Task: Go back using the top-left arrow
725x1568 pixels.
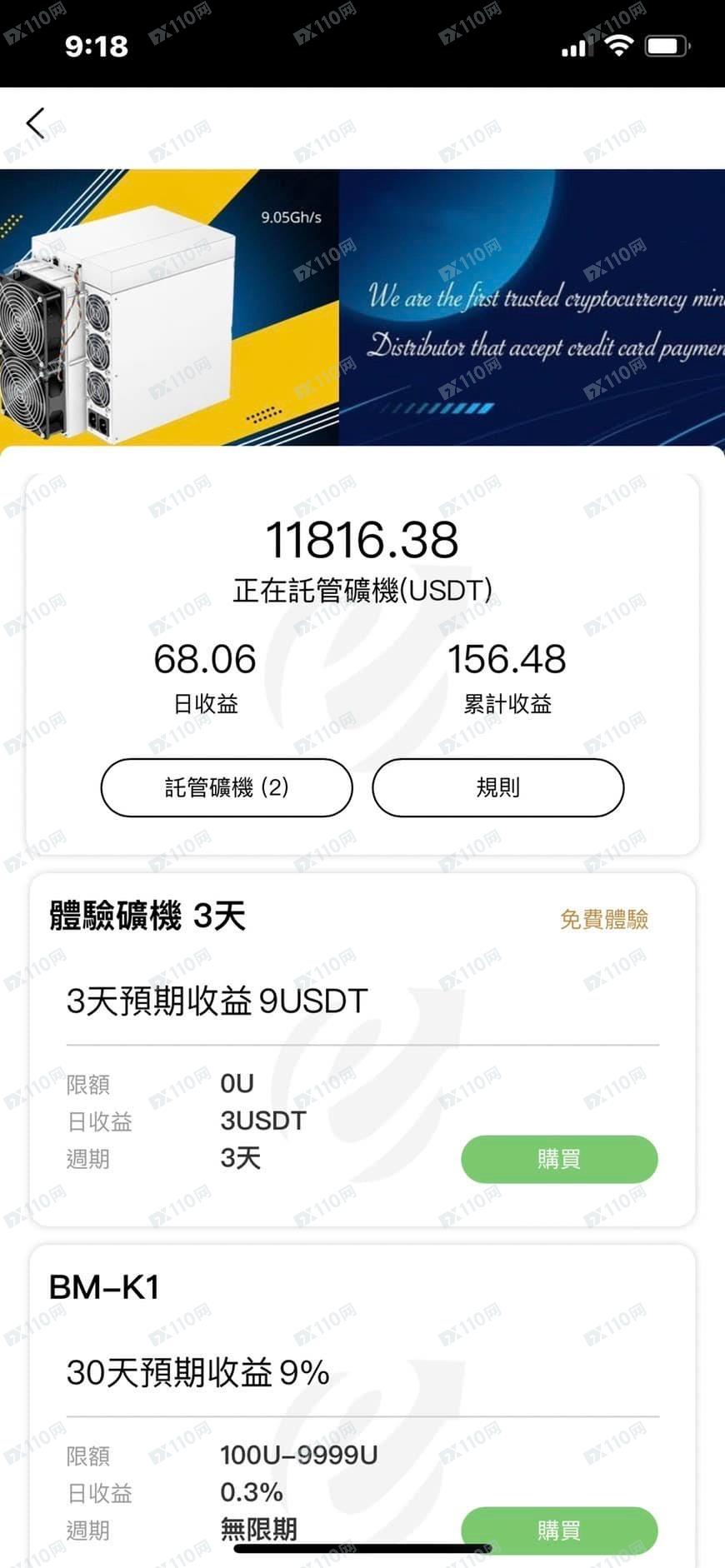Action: [35, 123]
